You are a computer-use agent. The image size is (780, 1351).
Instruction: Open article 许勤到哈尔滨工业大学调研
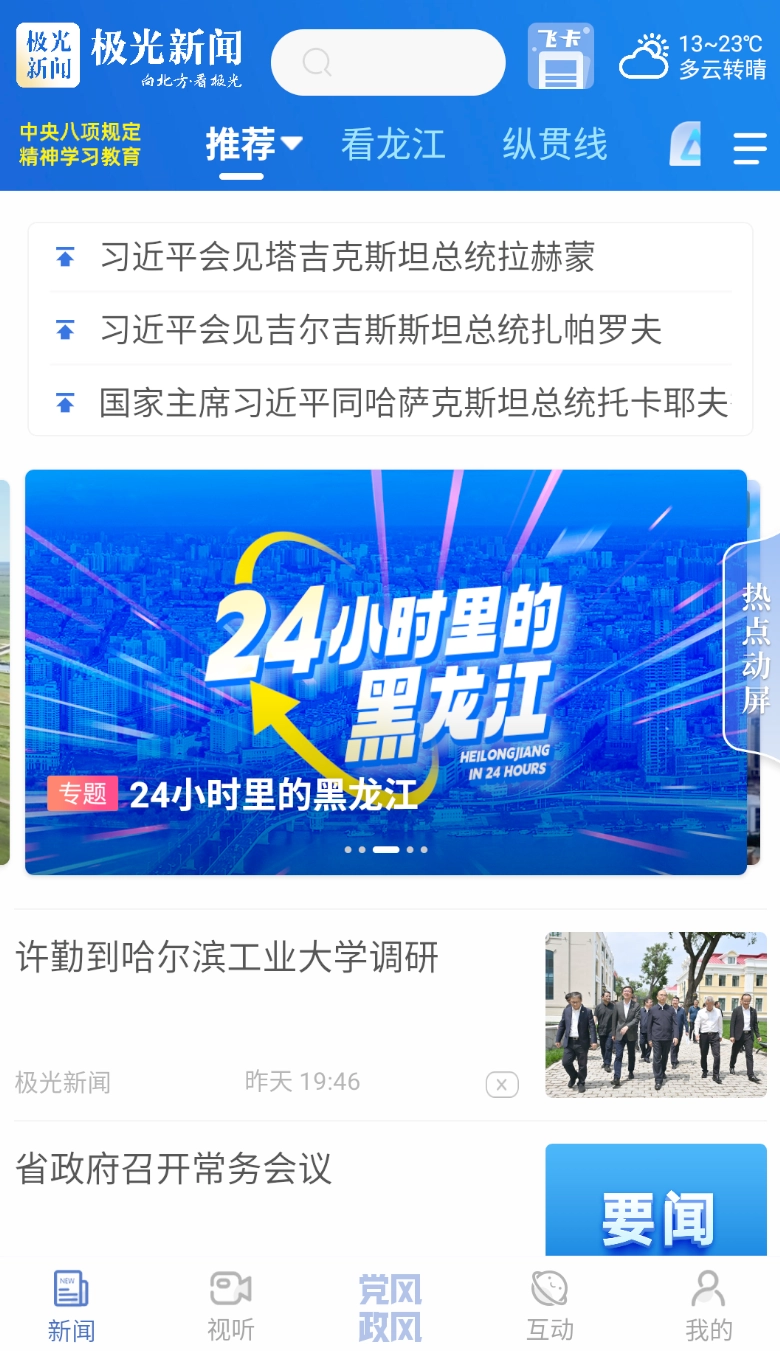tap(227, 958)
